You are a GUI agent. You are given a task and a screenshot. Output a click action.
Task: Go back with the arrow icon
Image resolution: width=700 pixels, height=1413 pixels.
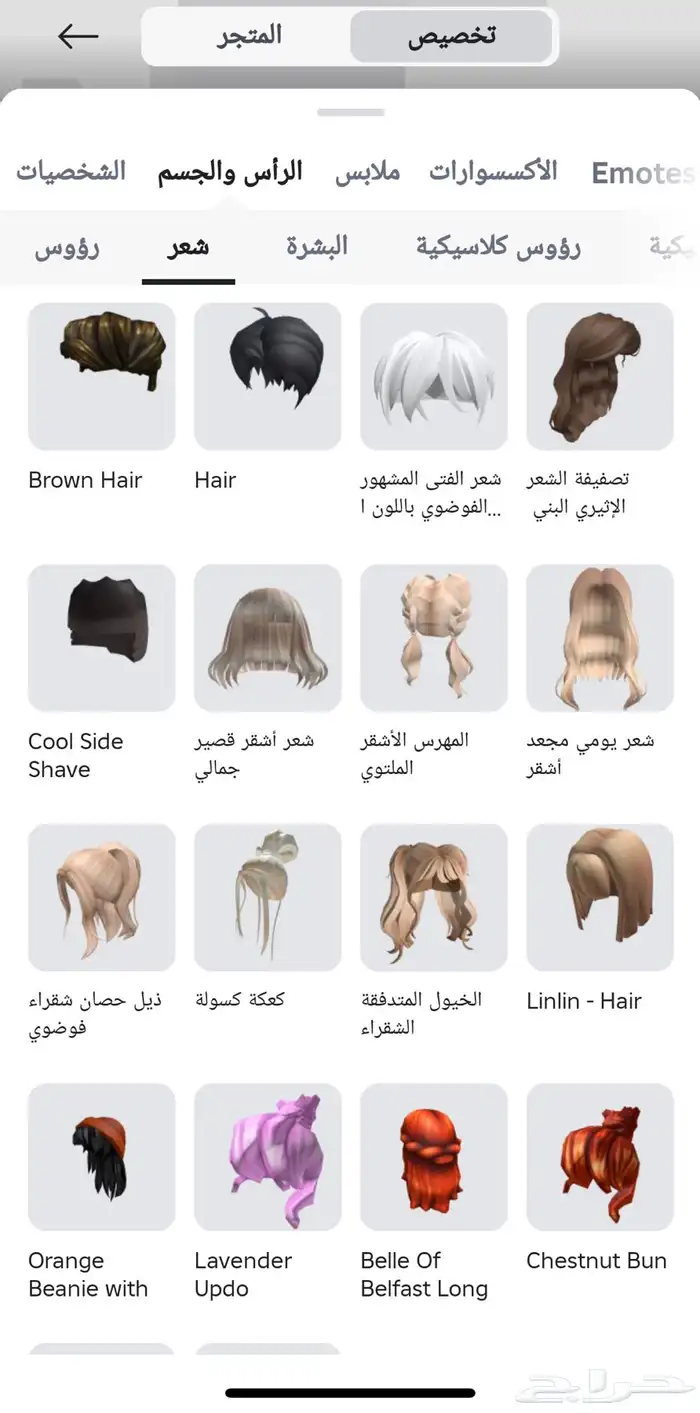[x=78, y=37]
